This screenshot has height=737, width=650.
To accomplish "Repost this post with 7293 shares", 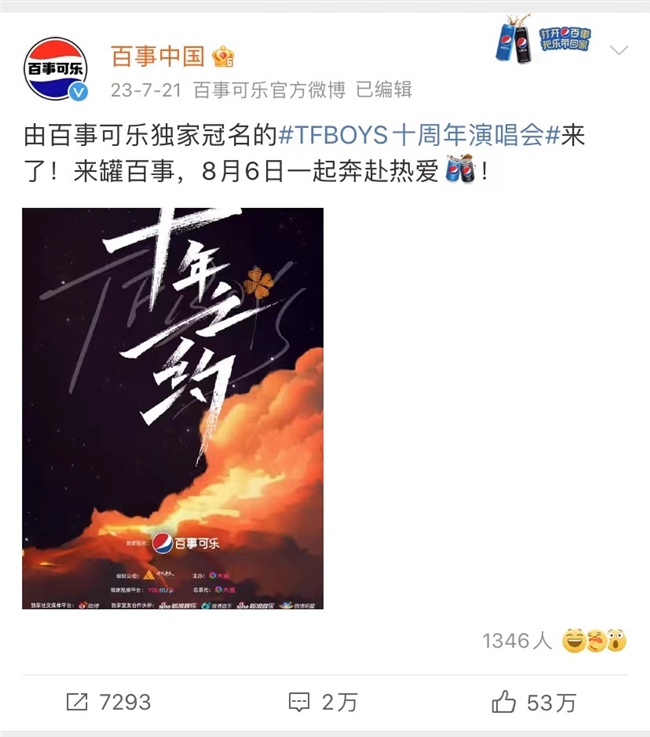I will point(111,702).
